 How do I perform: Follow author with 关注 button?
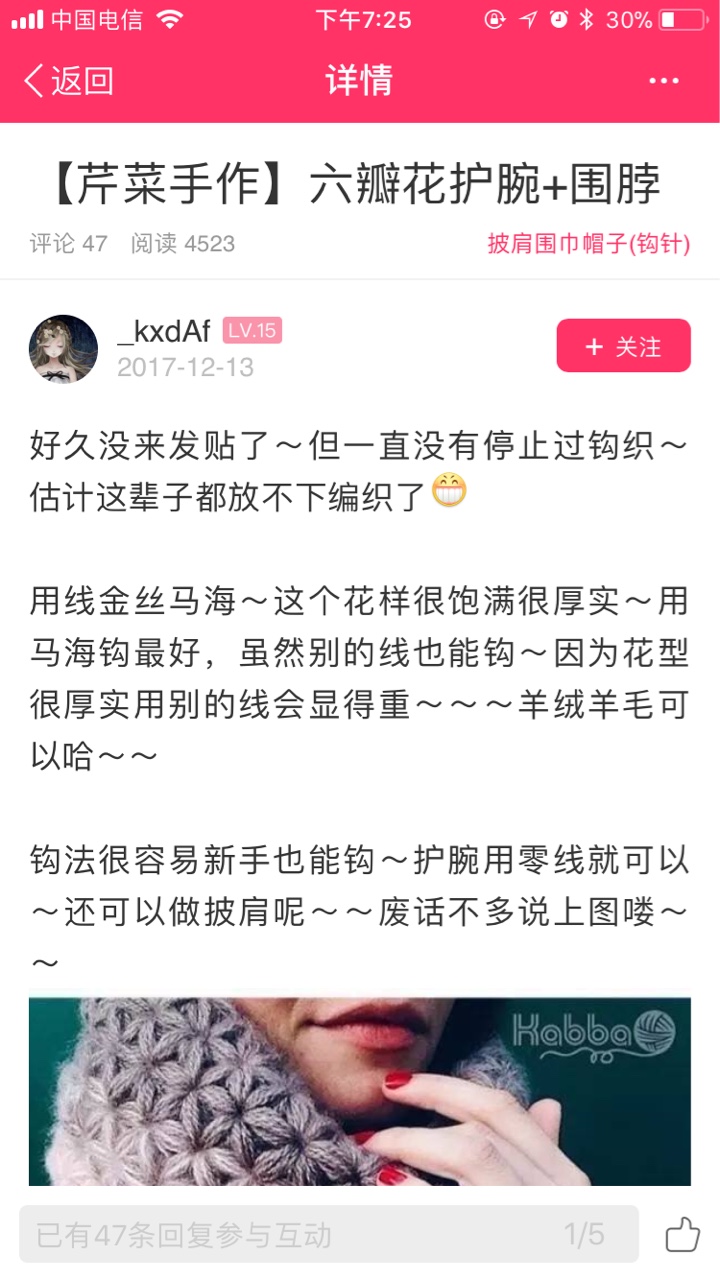[x=623, y=346]
